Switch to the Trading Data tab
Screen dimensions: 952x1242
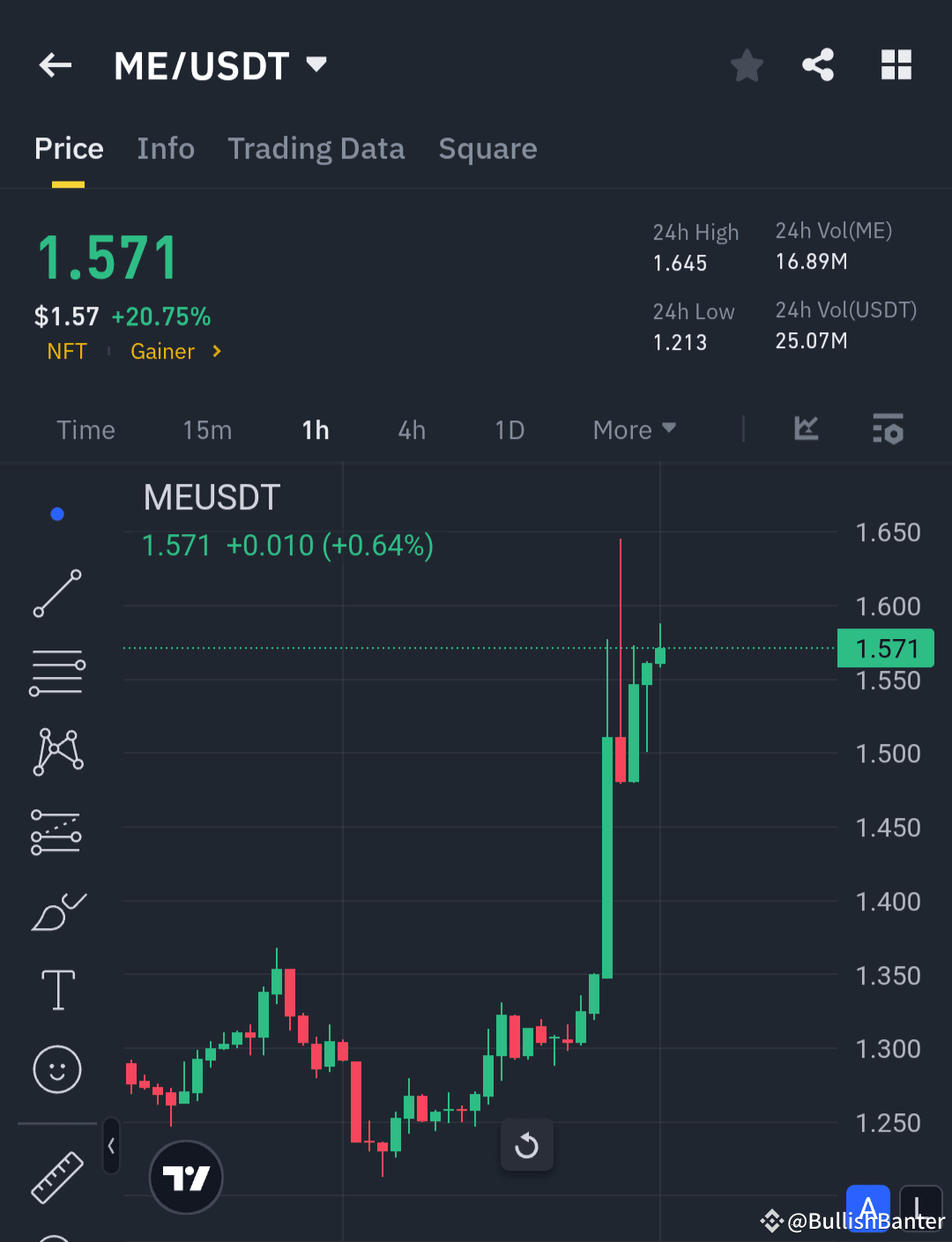point(316,148)
